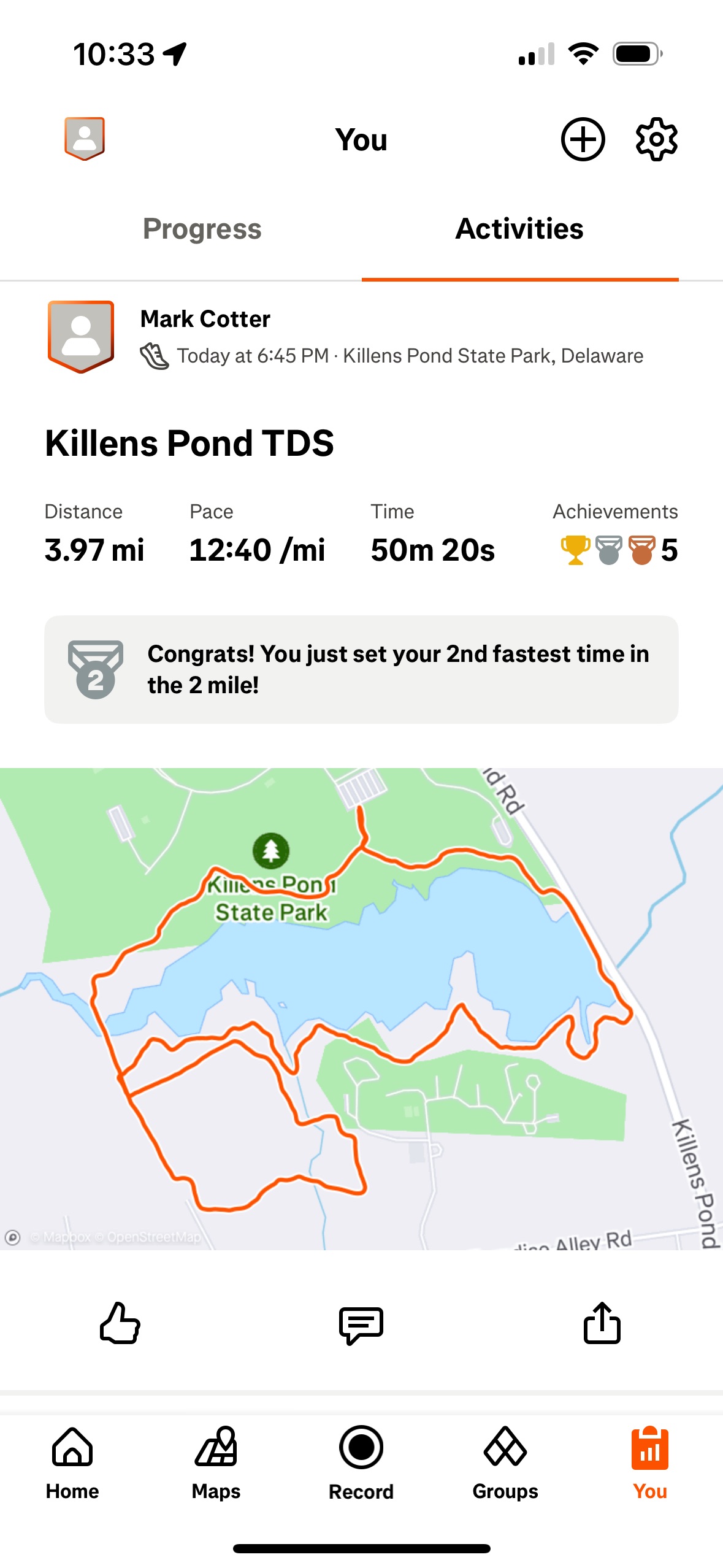Open the settings gear
The width and height of the screenshot is (723, 1568).
[656, 139]
